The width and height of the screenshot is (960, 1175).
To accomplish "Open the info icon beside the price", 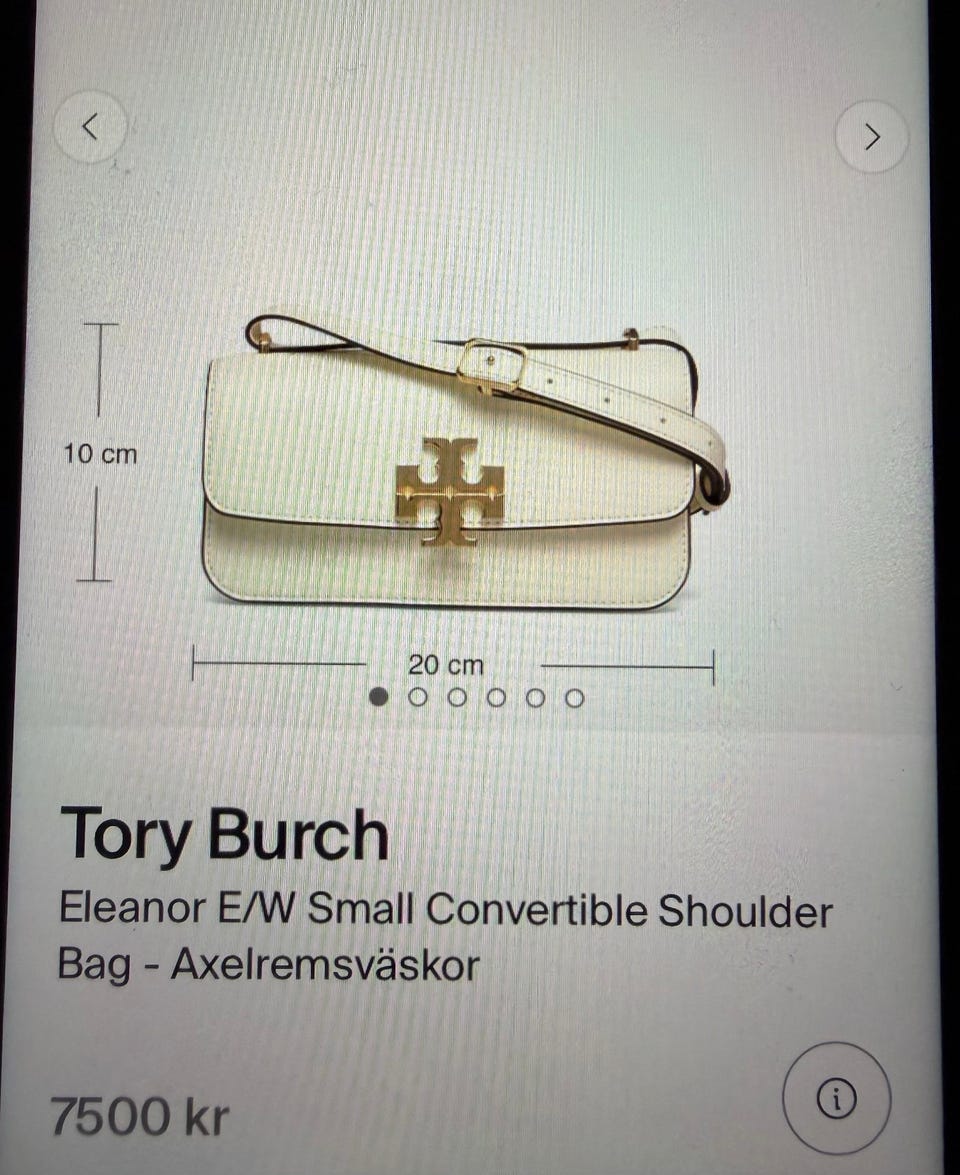I will (837, 1098).
